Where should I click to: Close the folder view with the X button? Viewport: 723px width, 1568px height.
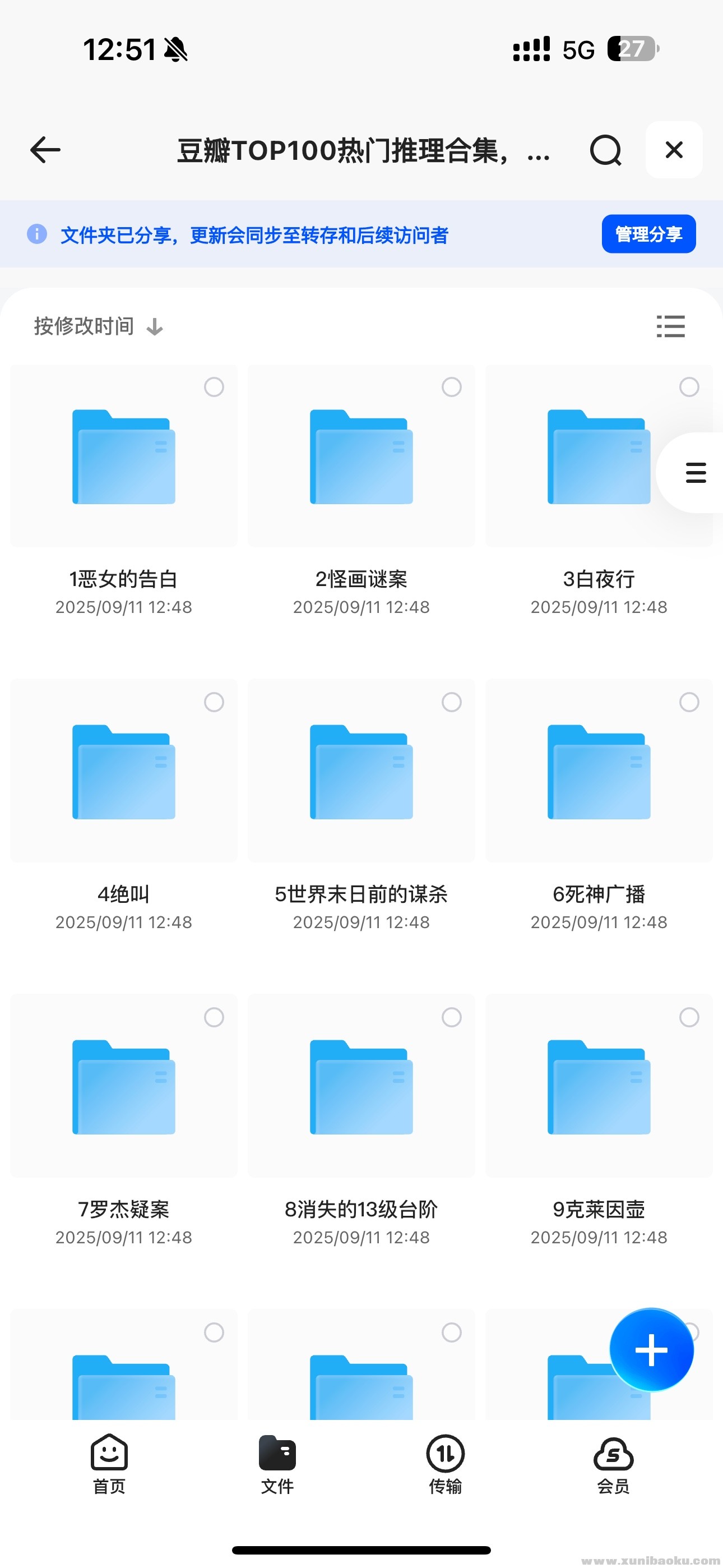tap(674, 150)
